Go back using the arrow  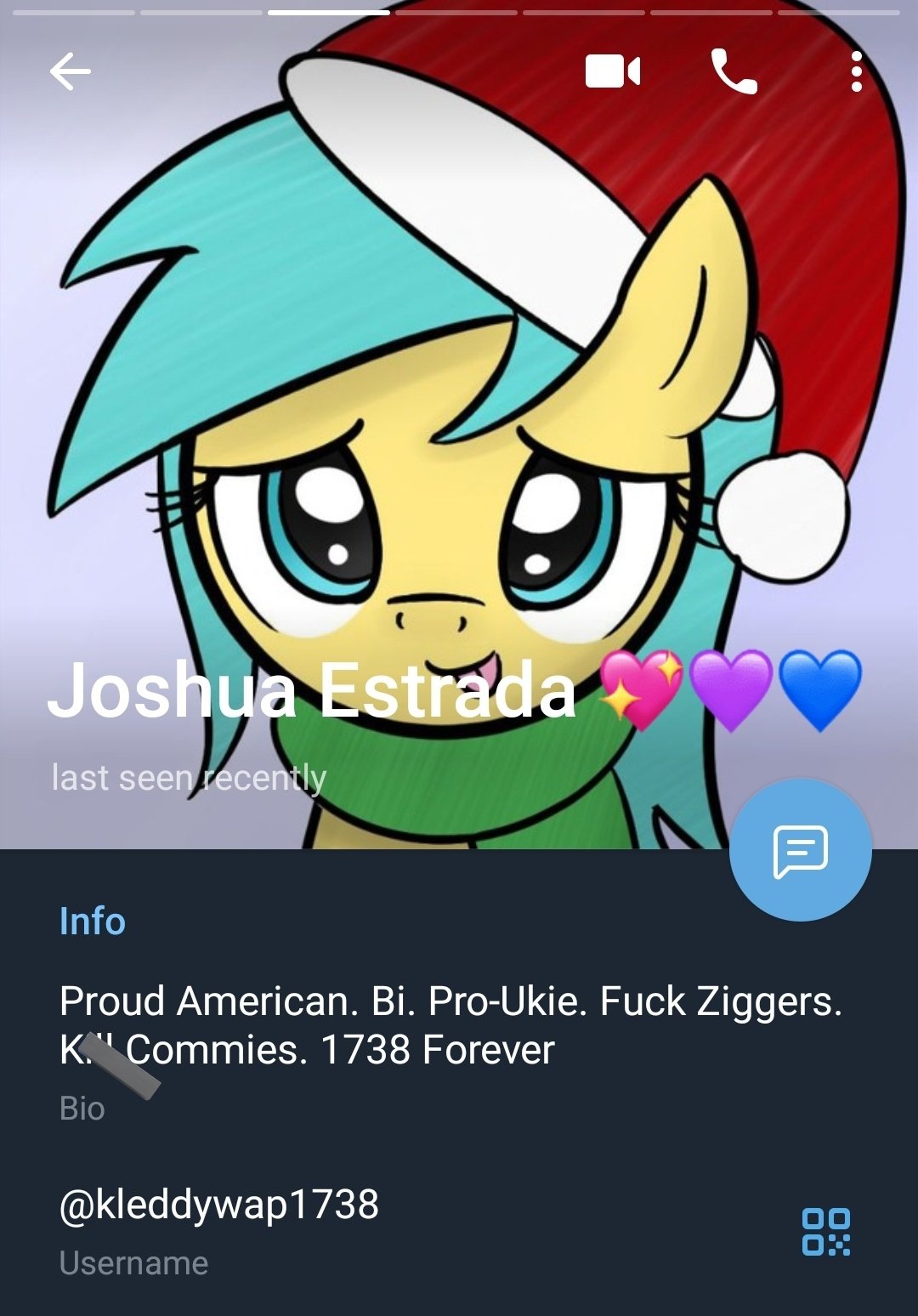[71, 71]
